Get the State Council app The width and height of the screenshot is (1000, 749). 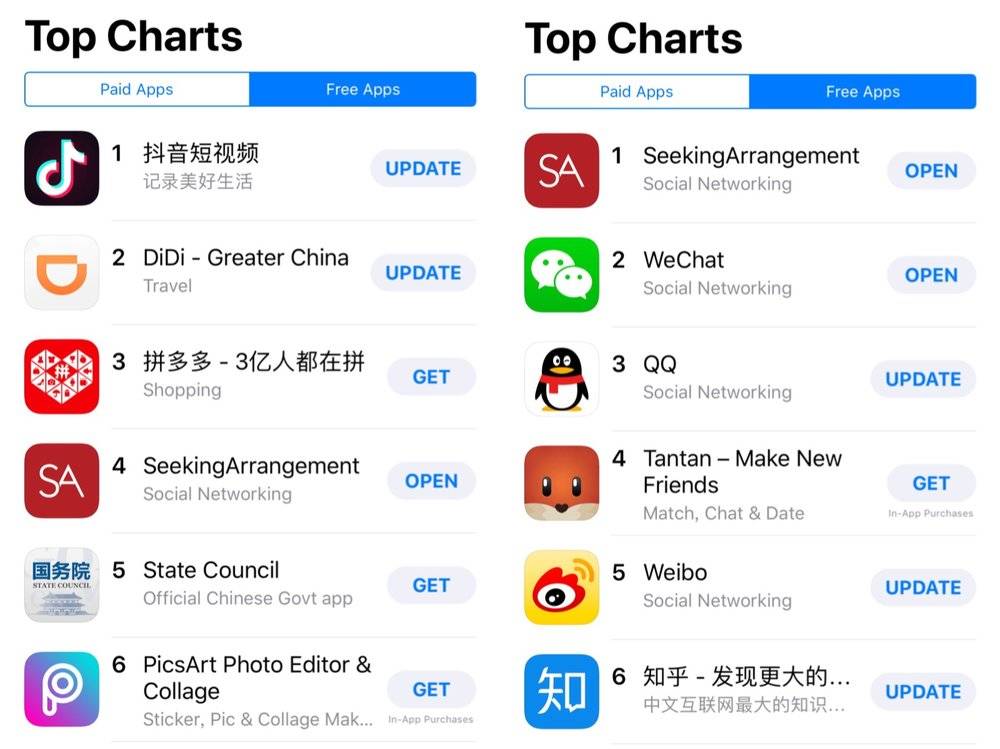[x=431, y=585]
